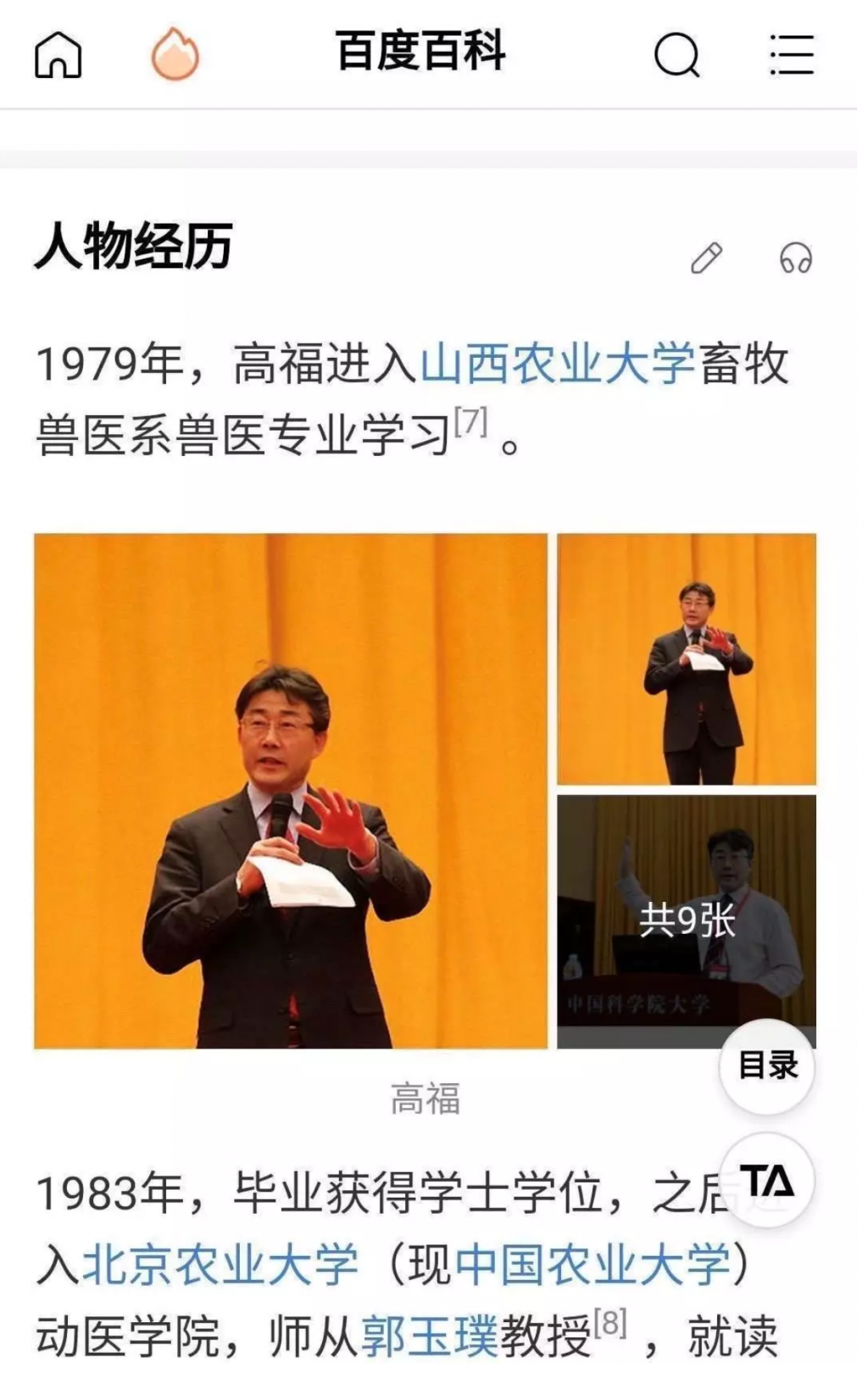868x1379 pixels.
Task: Open the 山西农业大学 link
Action: tap(557, 364)
